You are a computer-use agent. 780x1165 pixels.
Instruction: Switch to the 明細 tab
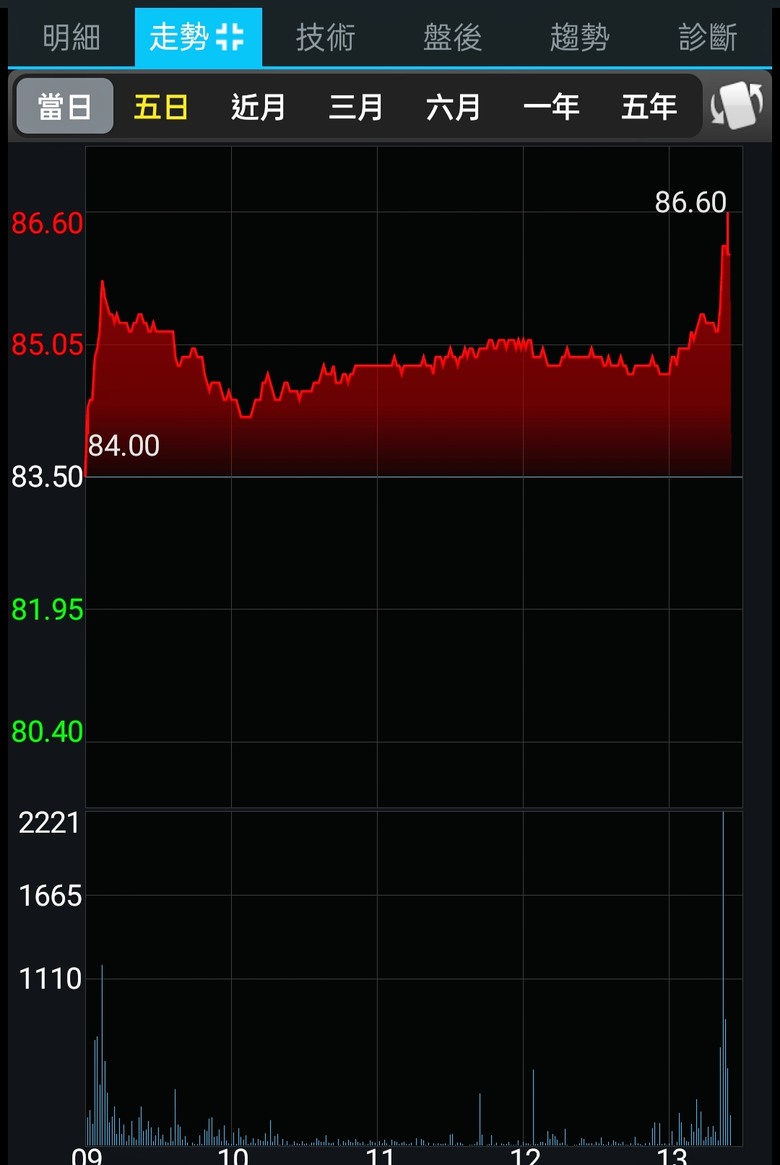[x=71, y=38]
